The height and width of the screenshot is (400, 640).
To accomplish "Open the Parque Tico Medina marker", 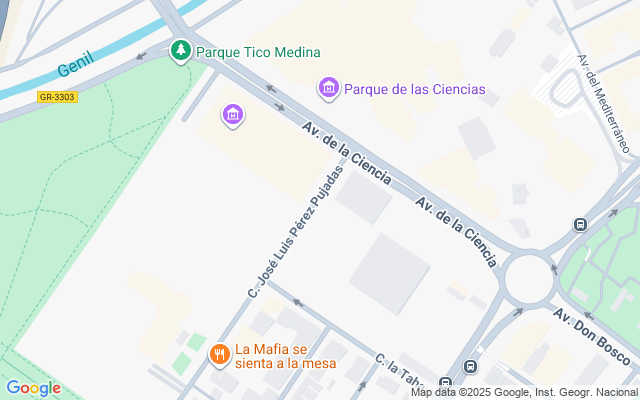I will pyautogui.click(x=180, y=50).
